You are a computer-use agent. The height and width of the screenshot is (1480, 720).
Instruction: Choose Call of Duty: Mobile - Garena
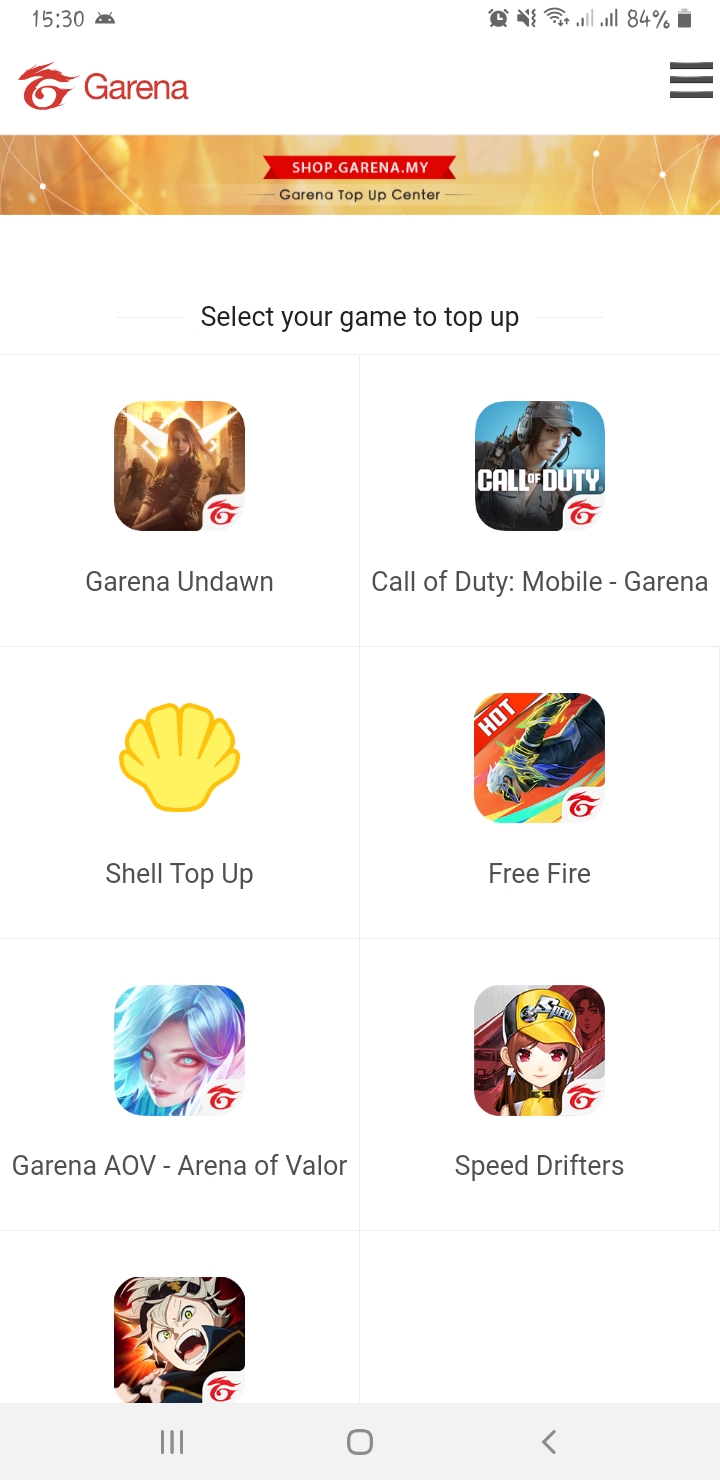540,500
